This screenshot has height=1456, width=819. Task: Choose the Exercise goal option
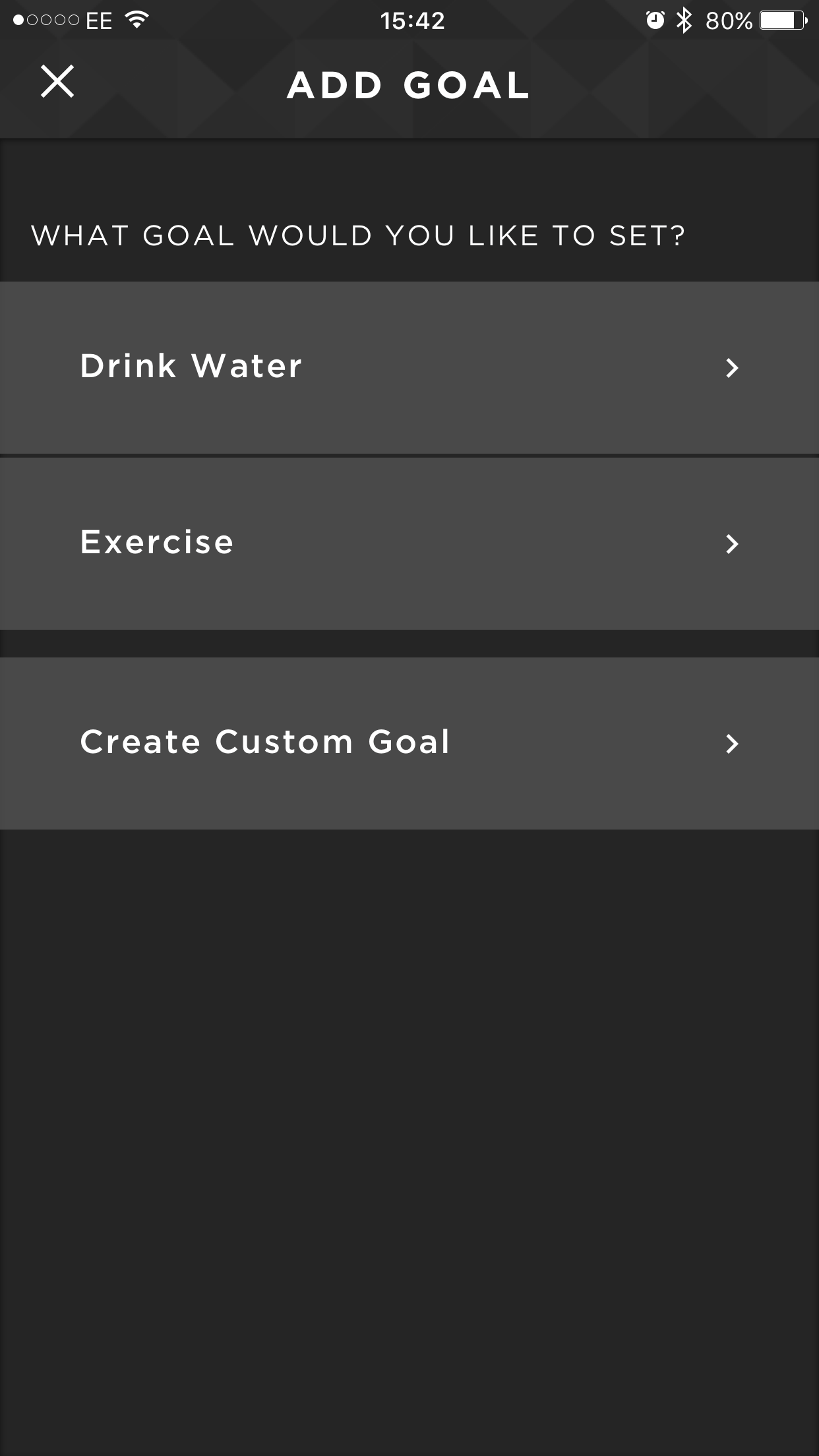point(409,543)
